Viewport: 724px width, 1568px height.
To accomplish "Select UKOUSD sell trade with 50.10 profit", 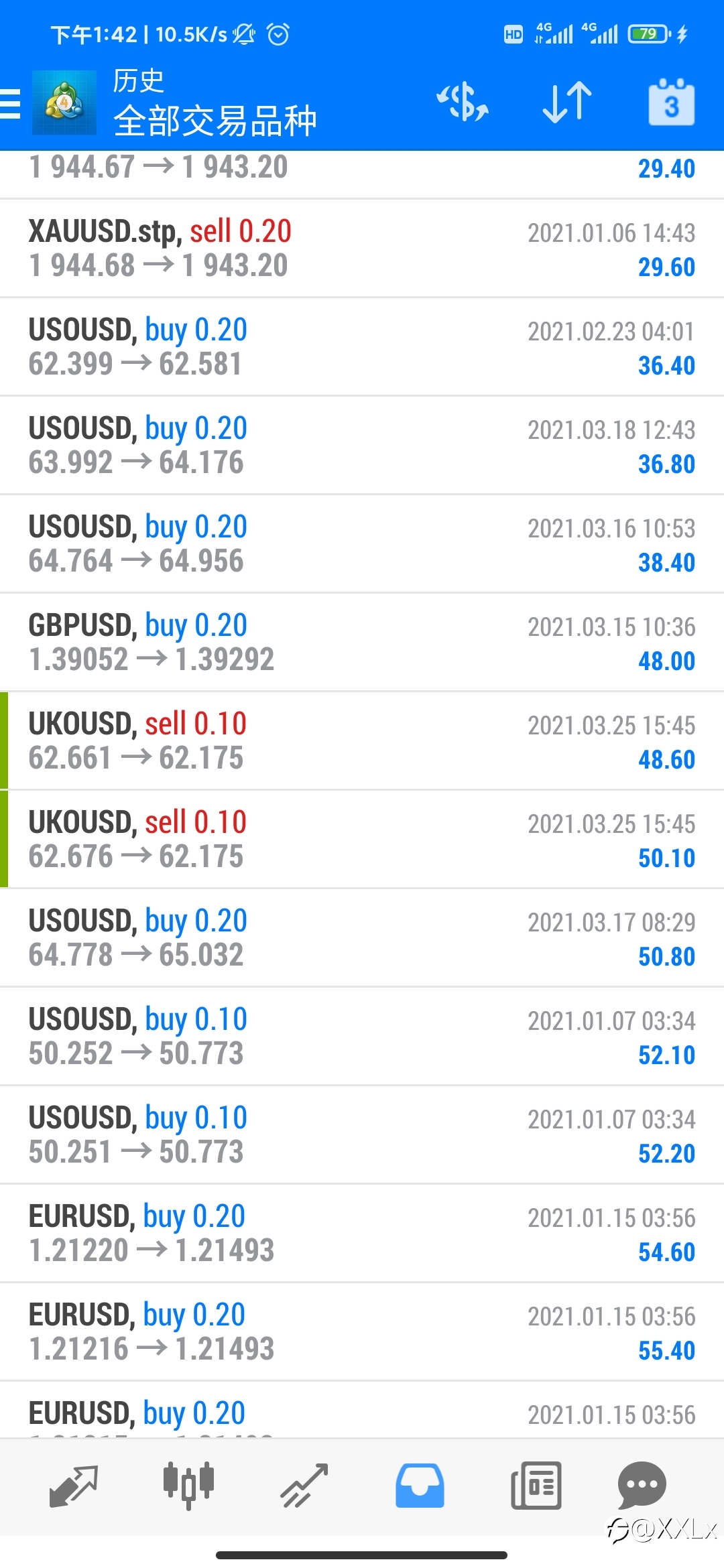I will [362, 840].
